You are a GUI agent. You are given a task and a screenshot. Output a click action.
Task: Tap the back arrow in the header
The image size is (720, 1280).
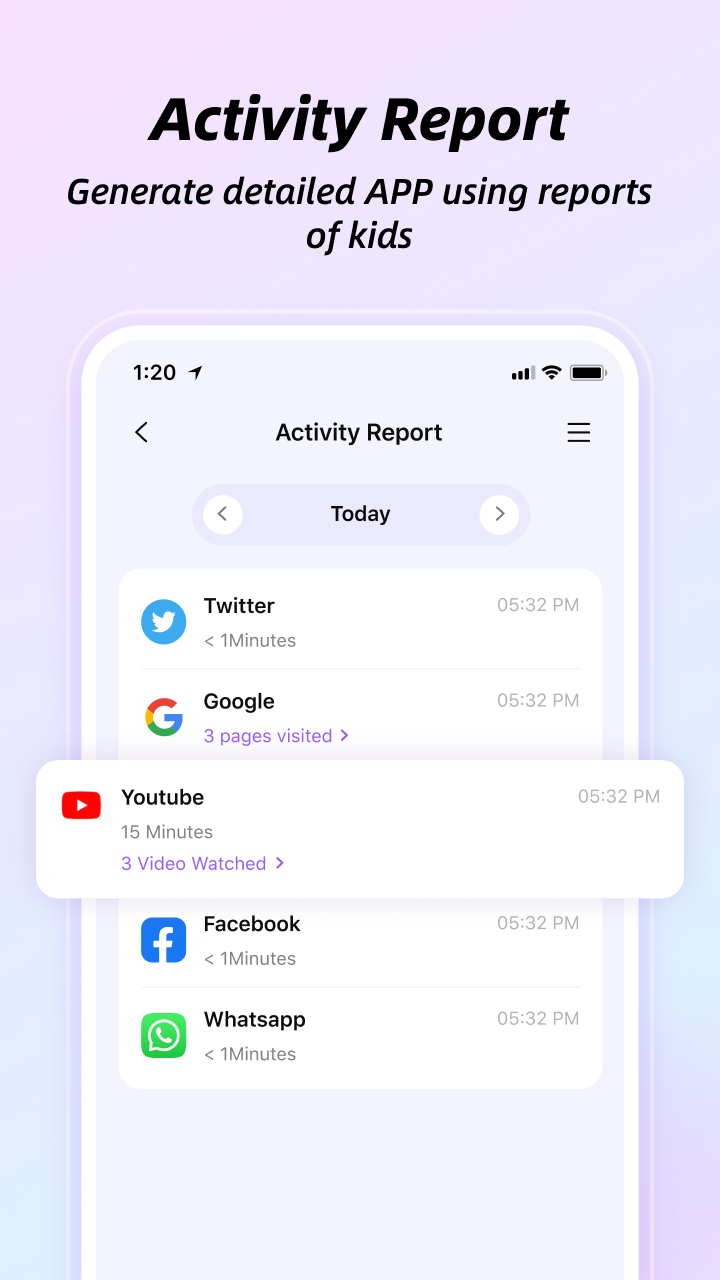pos(141,432)
